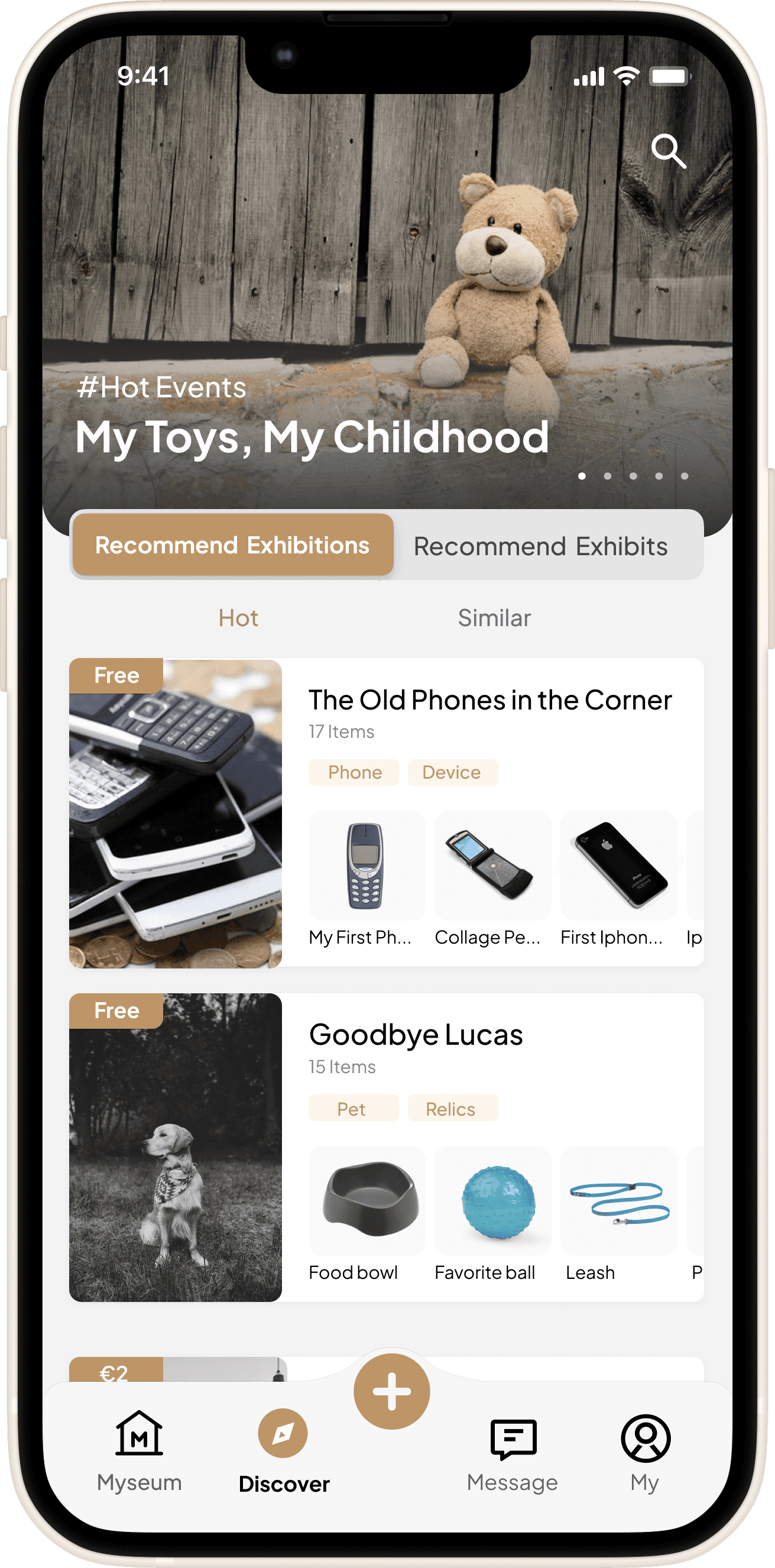Select the Recommend Exhibitions segment
The width and height of the screenshot is (775, 1568).
232,545
